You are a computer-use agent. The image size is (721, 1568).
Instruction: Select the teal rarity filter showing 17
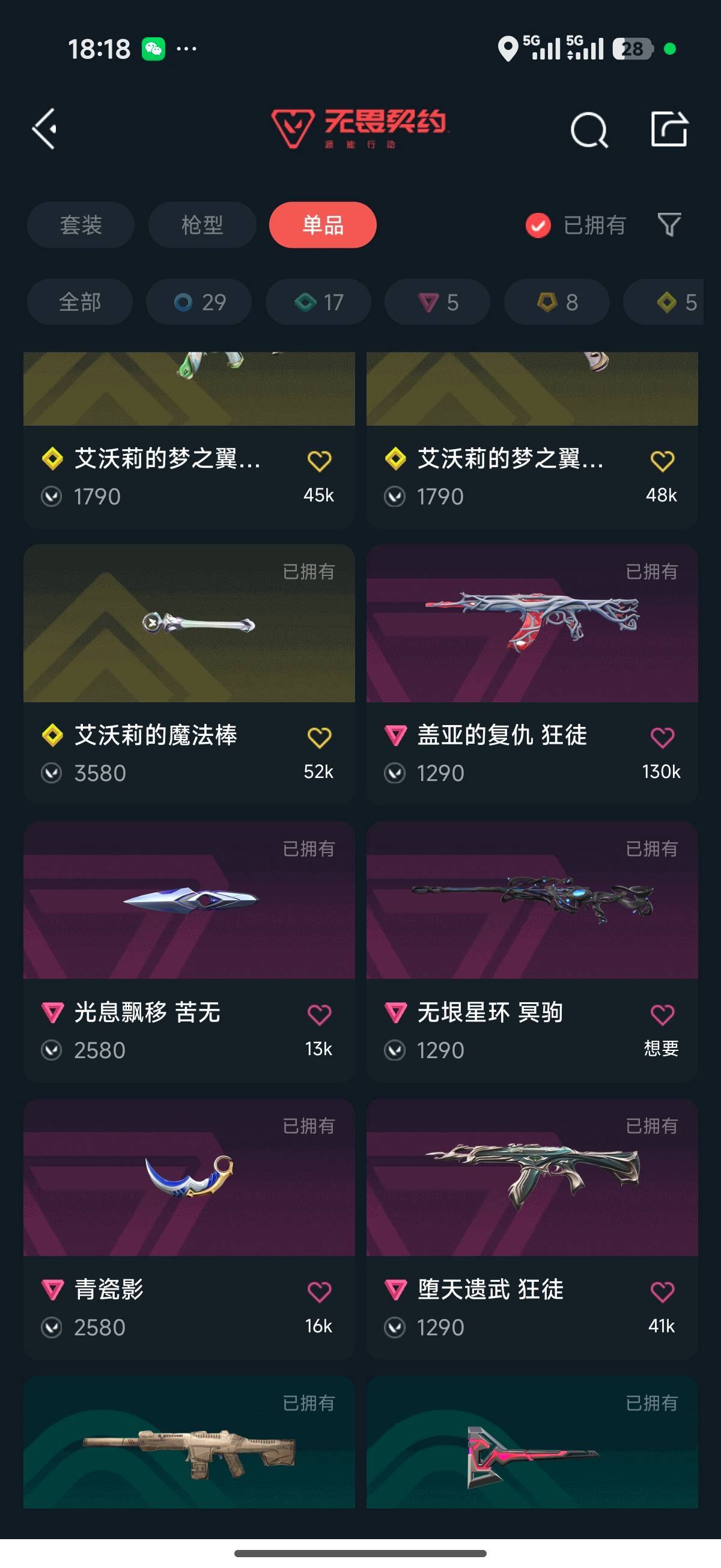click(318, 302)
